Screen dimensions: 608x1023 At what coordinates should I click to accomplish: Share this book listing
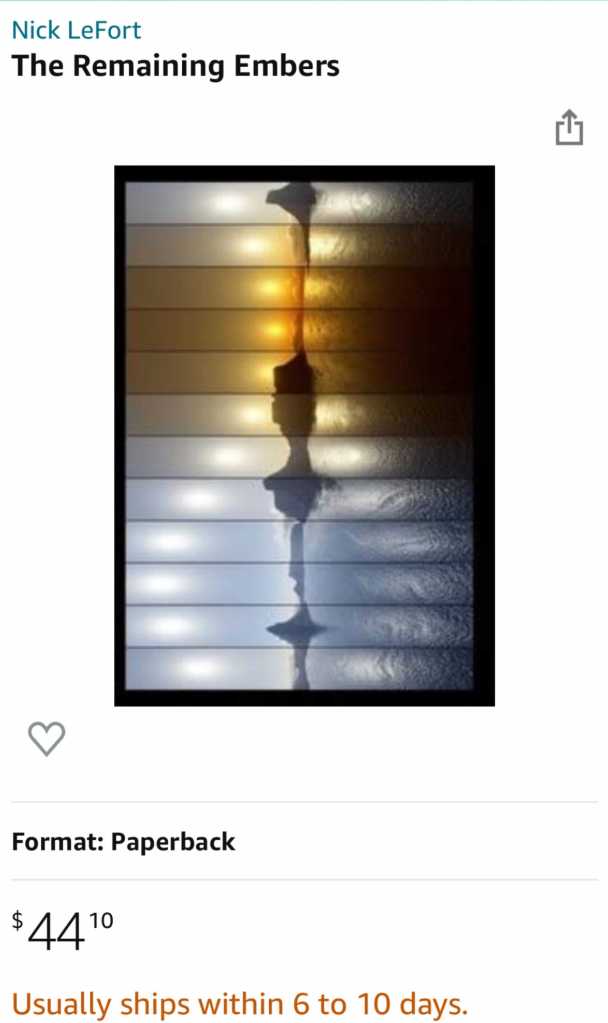coord(568,128)
